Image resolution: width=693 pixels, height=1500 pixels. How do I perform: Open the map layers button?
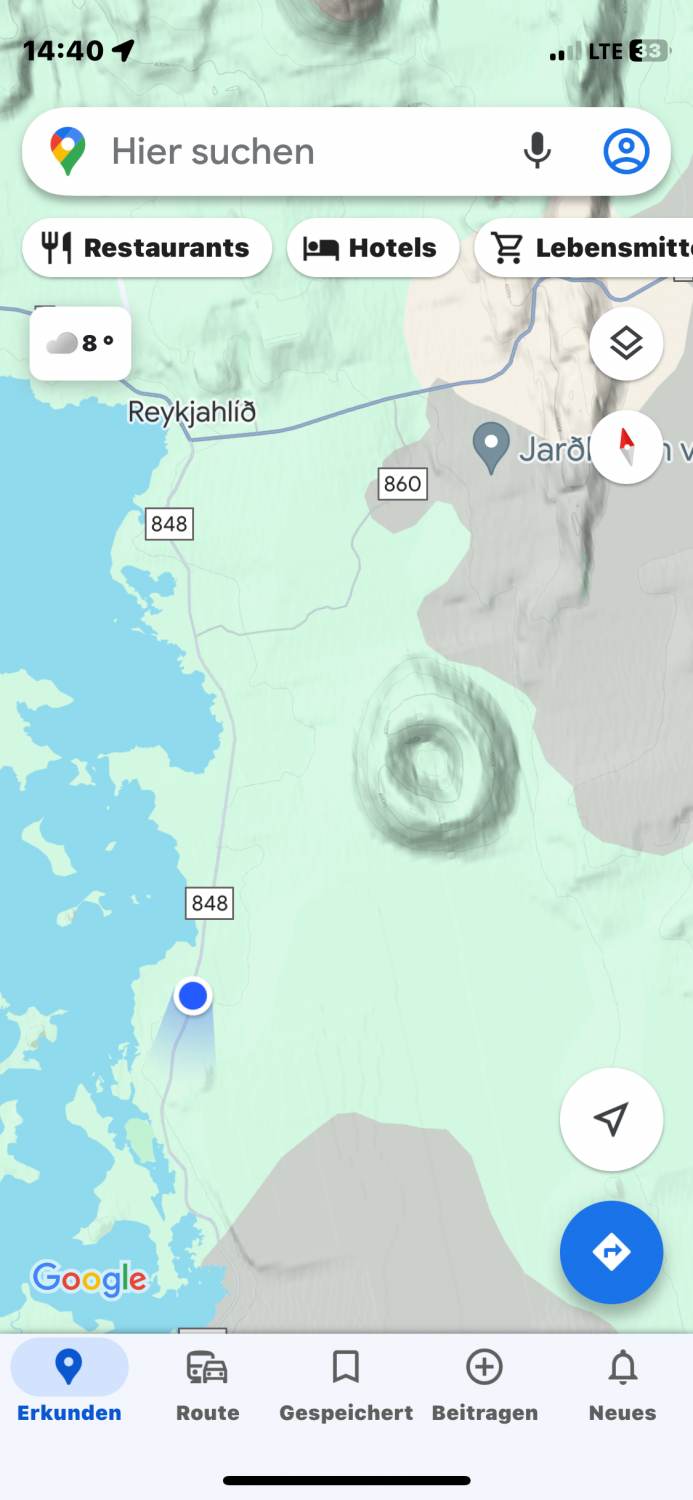click(x=626, y=343)
